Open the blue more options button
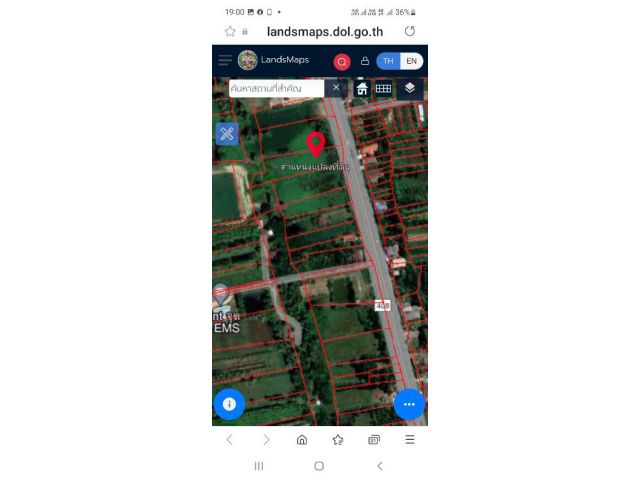The width and height of the screenshot is (640, 480). [409, 404]
